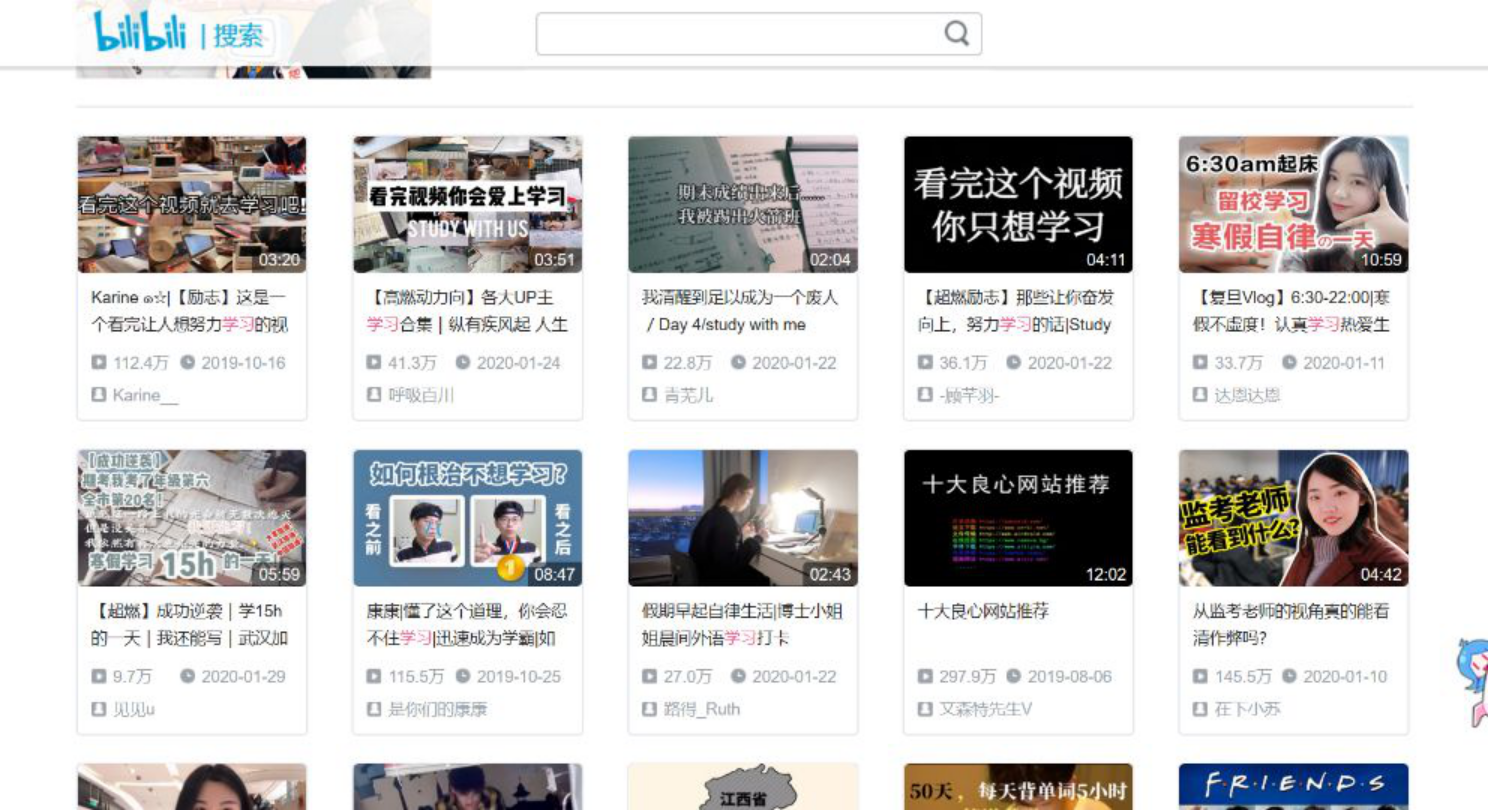Open the 十大良心网站推荐 video
The image size is (1488, 810).
[x=1018, y=518]
